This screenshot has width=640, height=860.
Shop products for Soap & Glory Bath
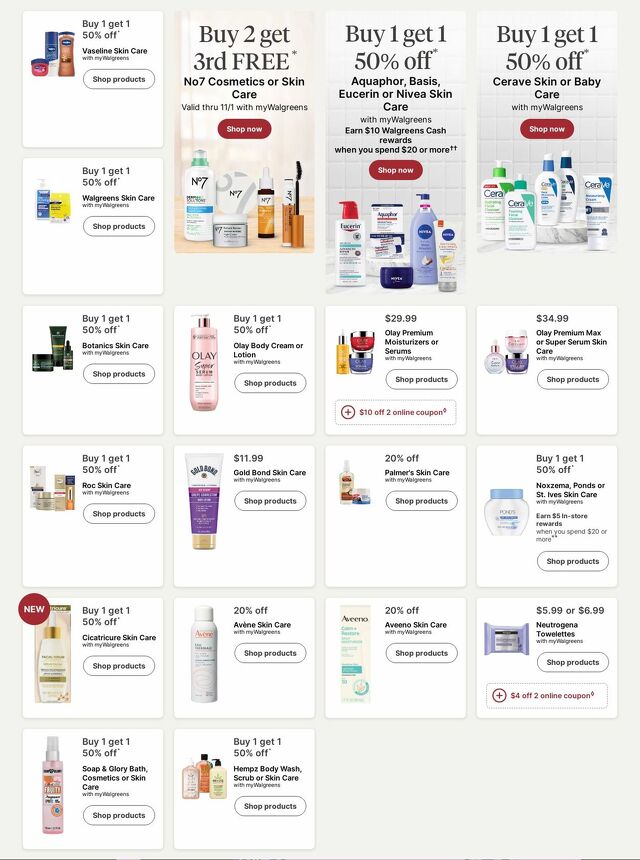click(119, 815)
